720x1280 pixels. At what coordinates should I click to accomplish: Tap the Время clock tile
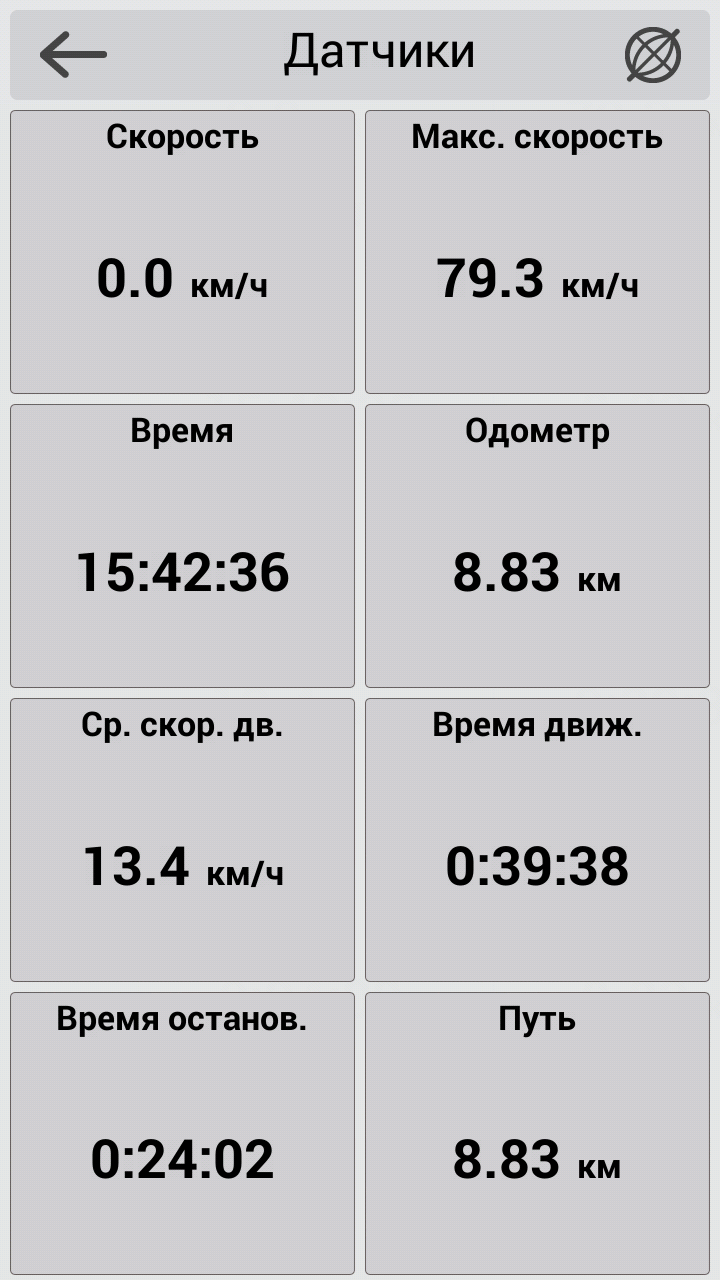click(x=182, y=546)
